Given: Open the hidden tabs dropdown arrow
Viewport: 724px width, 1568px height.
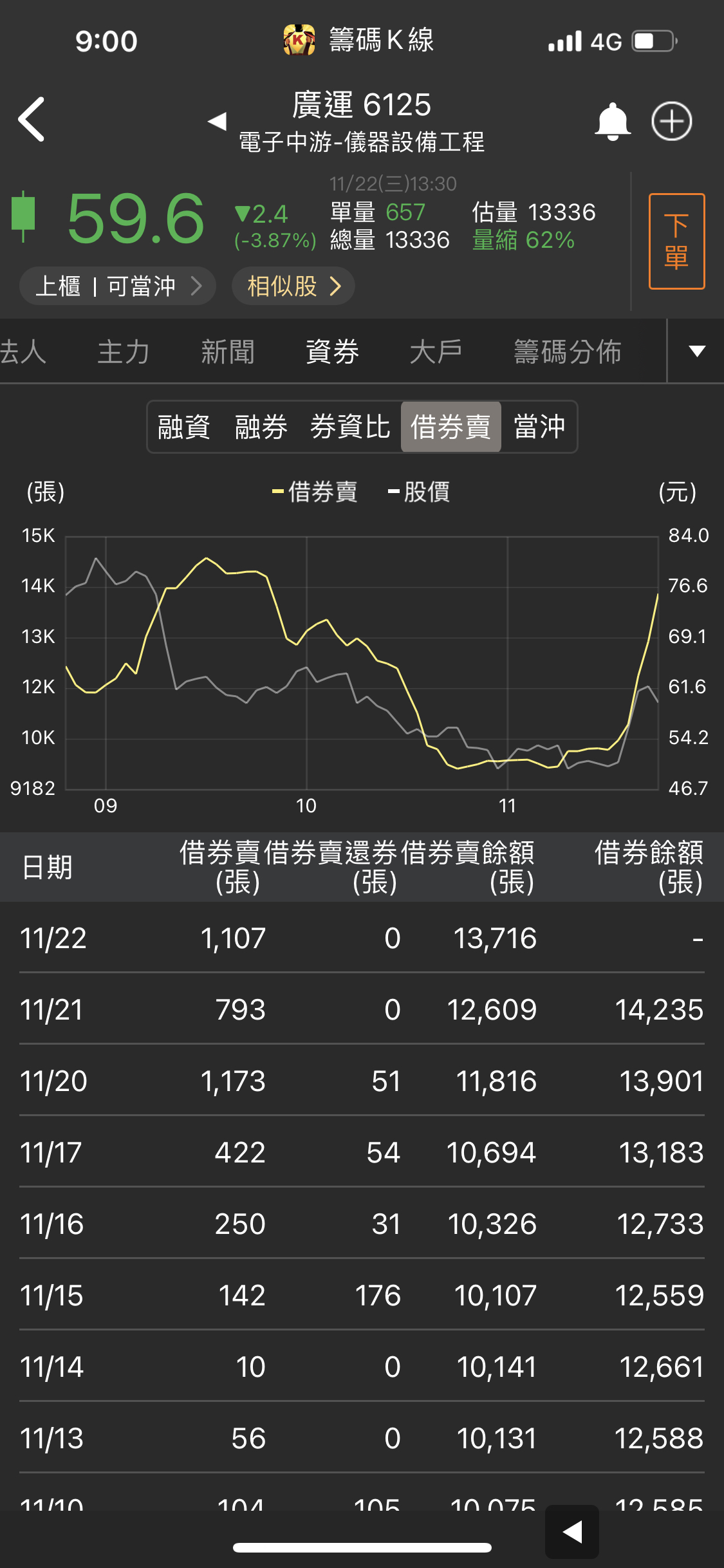Looking at the screenshot, I should pyautogui.click(x=698, y=352).
